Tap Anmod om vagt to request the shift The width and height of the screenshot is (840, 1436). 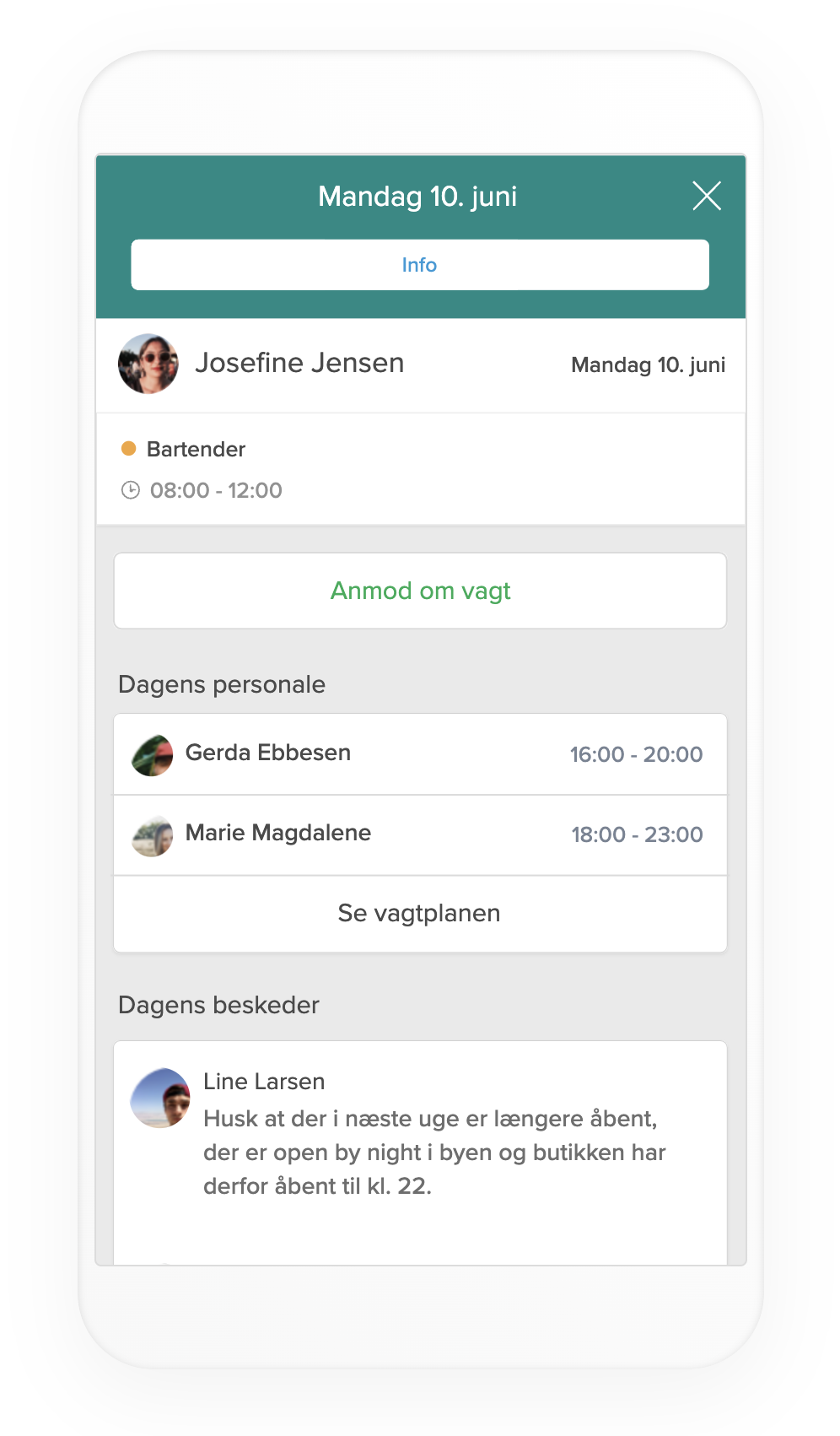pos(420,591)
